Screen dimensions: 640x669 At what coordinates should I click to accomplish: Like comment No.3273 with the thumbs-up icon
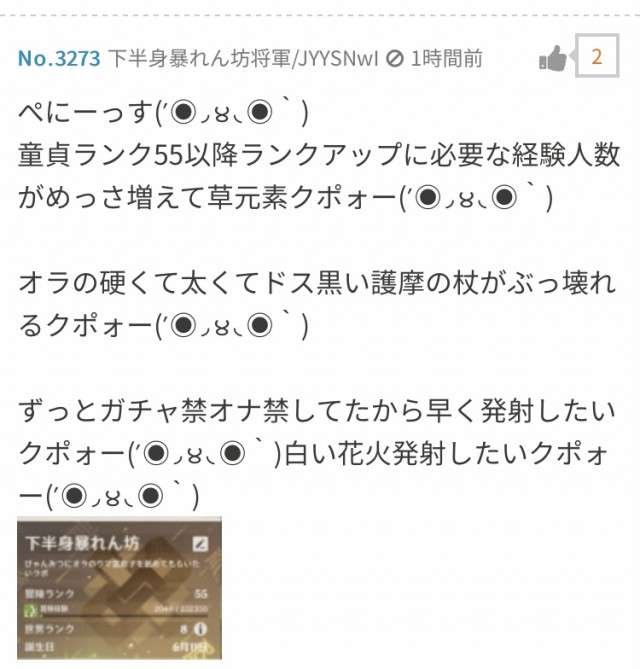point(553,58)
